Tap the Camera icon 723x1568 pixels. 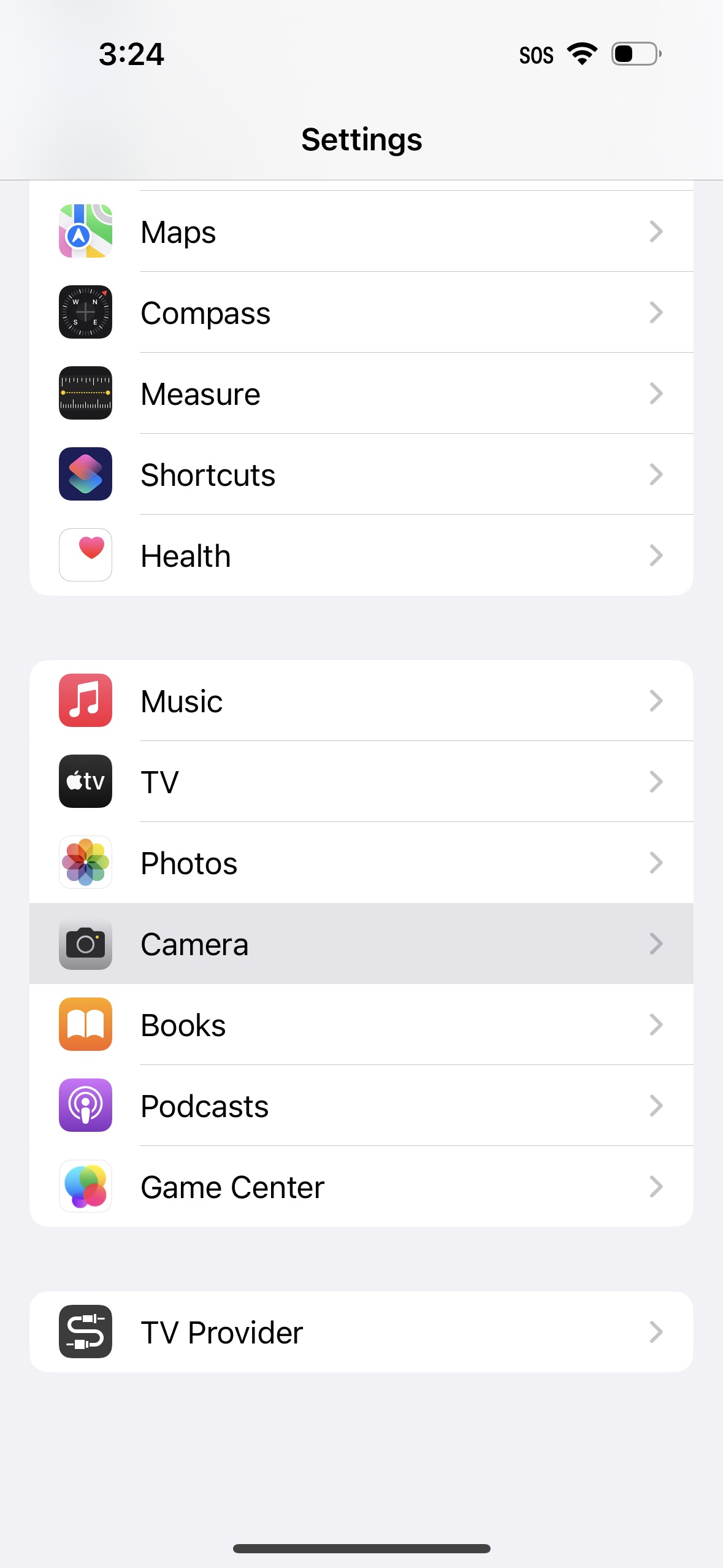tap(85, 943)
